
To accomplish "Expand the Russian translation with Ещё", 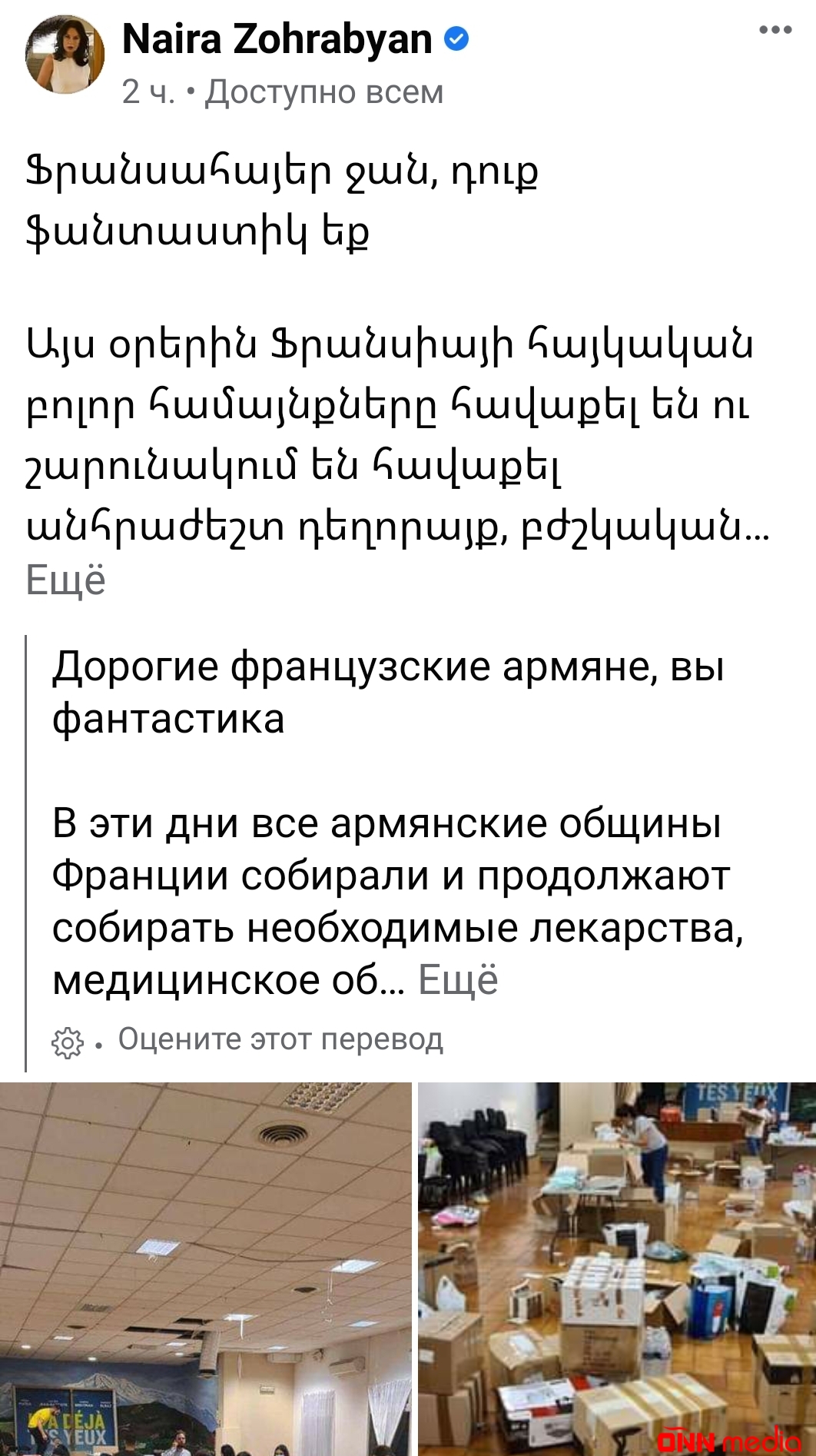I will point(458,980).
